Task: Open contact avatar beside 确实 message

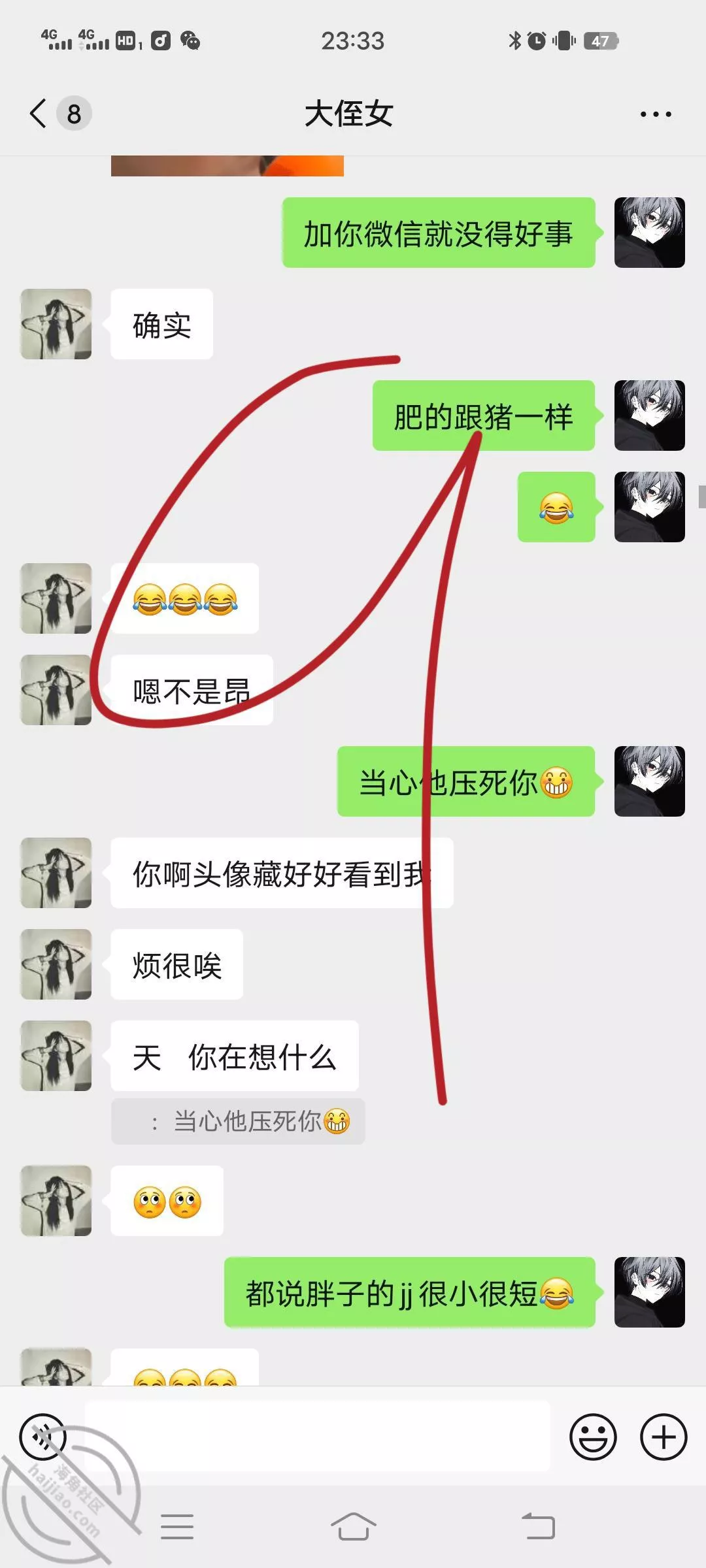Action: coord(56,324)
